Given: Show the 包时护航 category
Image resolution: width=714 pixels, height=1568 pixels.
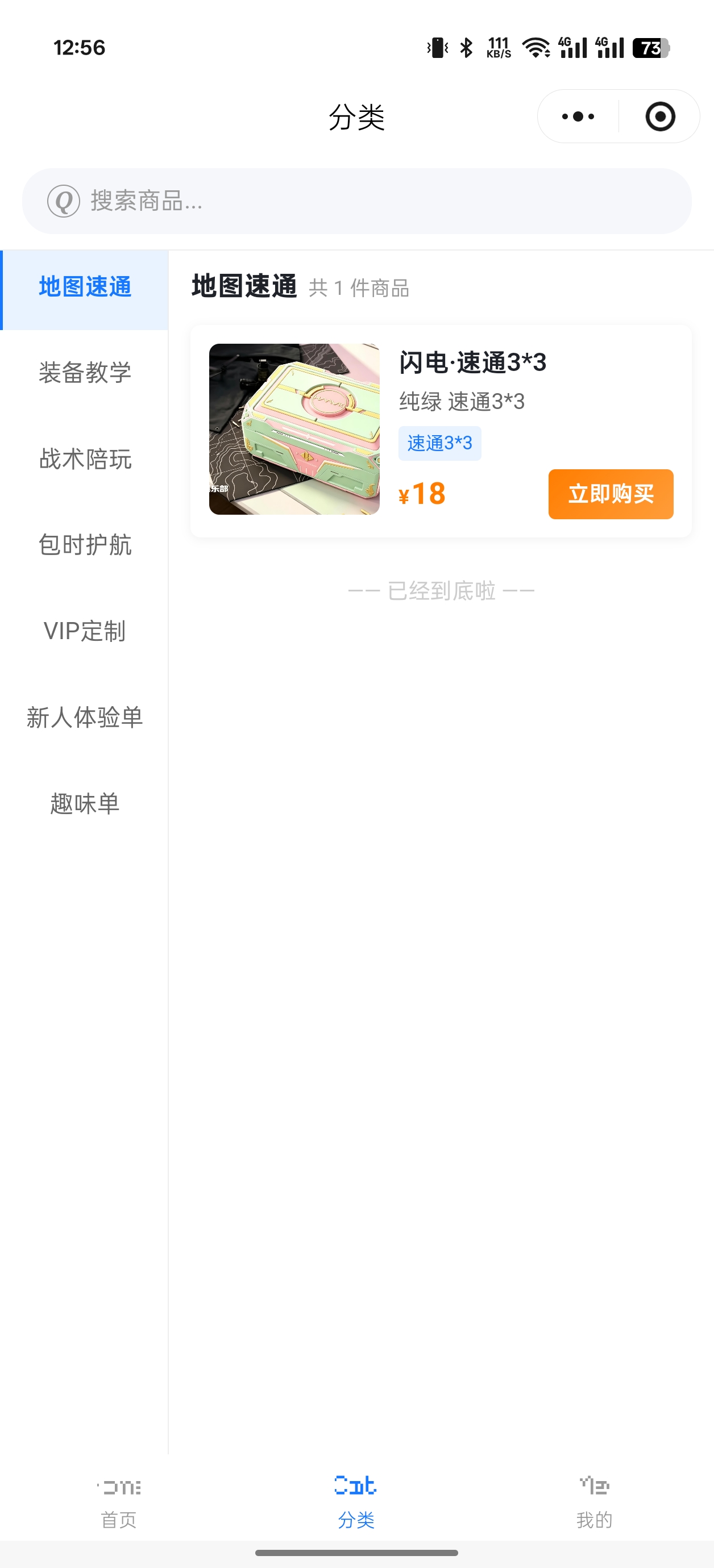Looking at the screenshot, I should click(85, 545).
